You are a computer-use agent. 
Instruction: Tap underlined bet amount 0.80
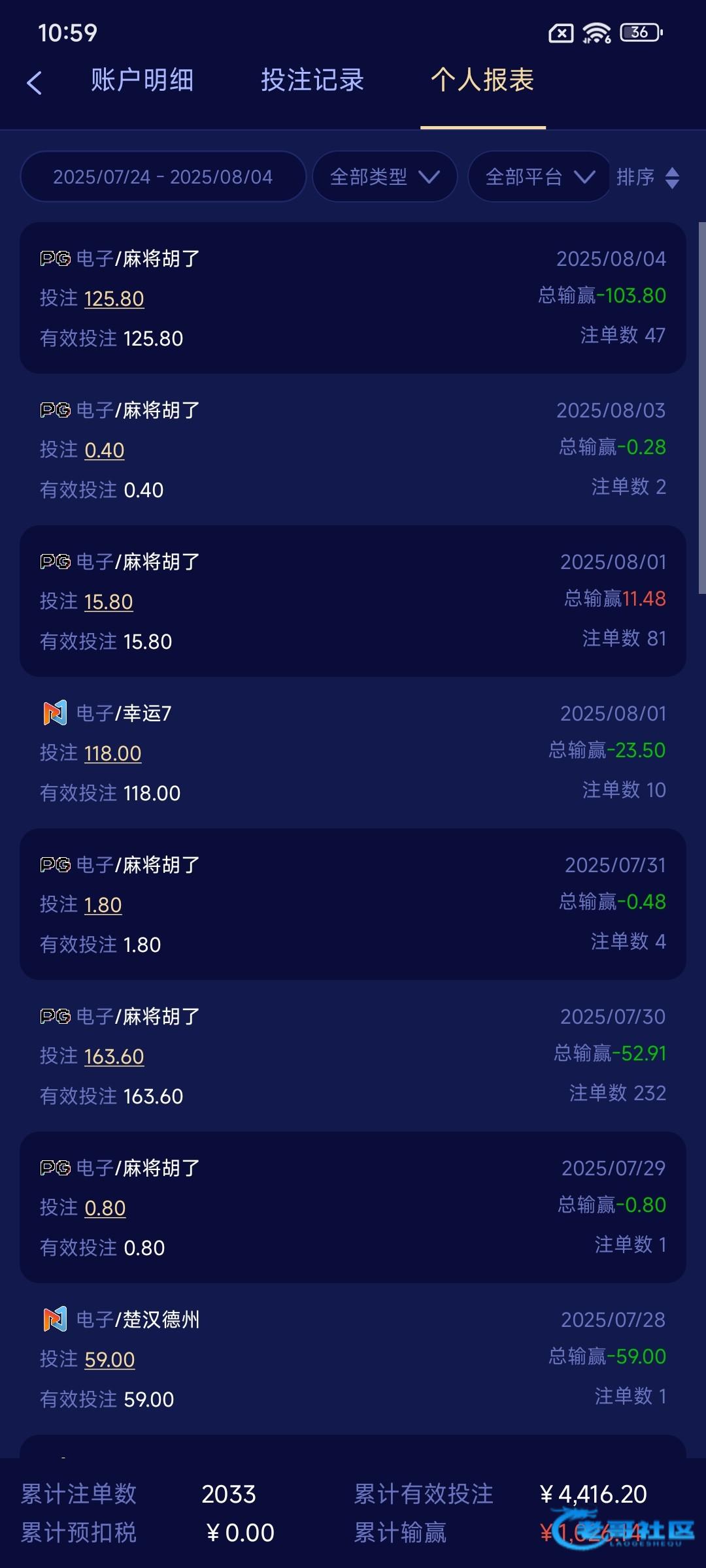[105, 1208]
